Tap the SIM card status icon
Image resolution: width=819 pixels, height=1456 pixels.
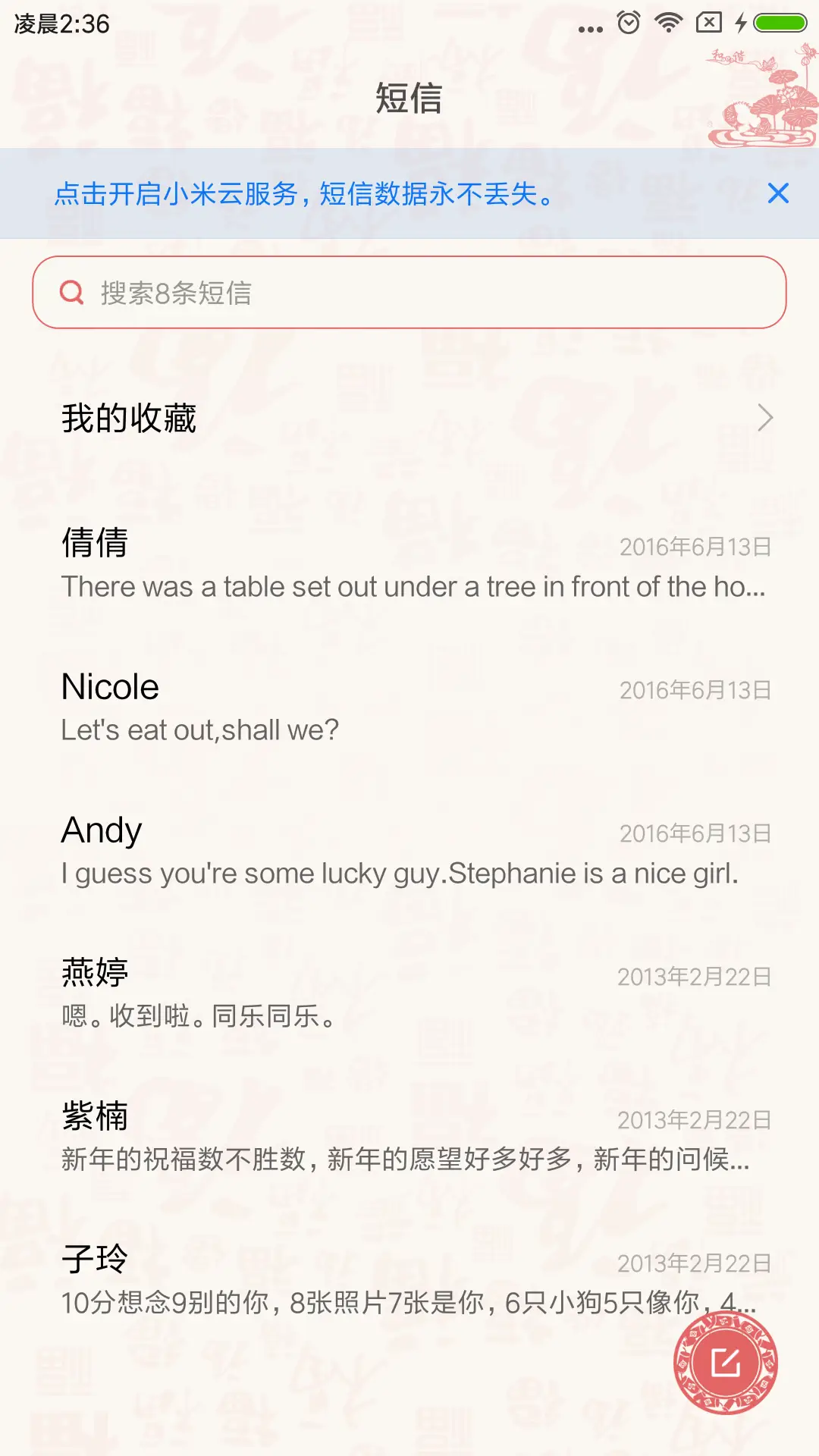point(707,23)
